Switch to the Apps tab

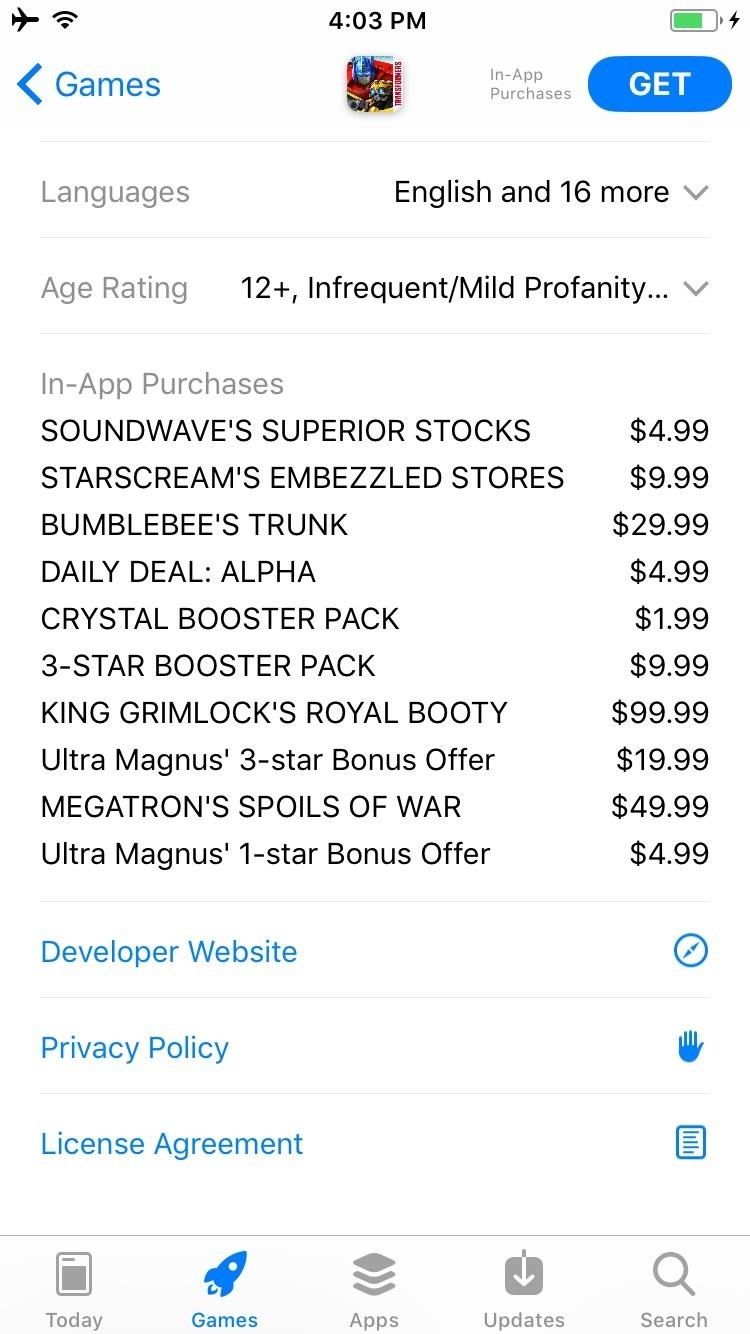[374, 1290]
